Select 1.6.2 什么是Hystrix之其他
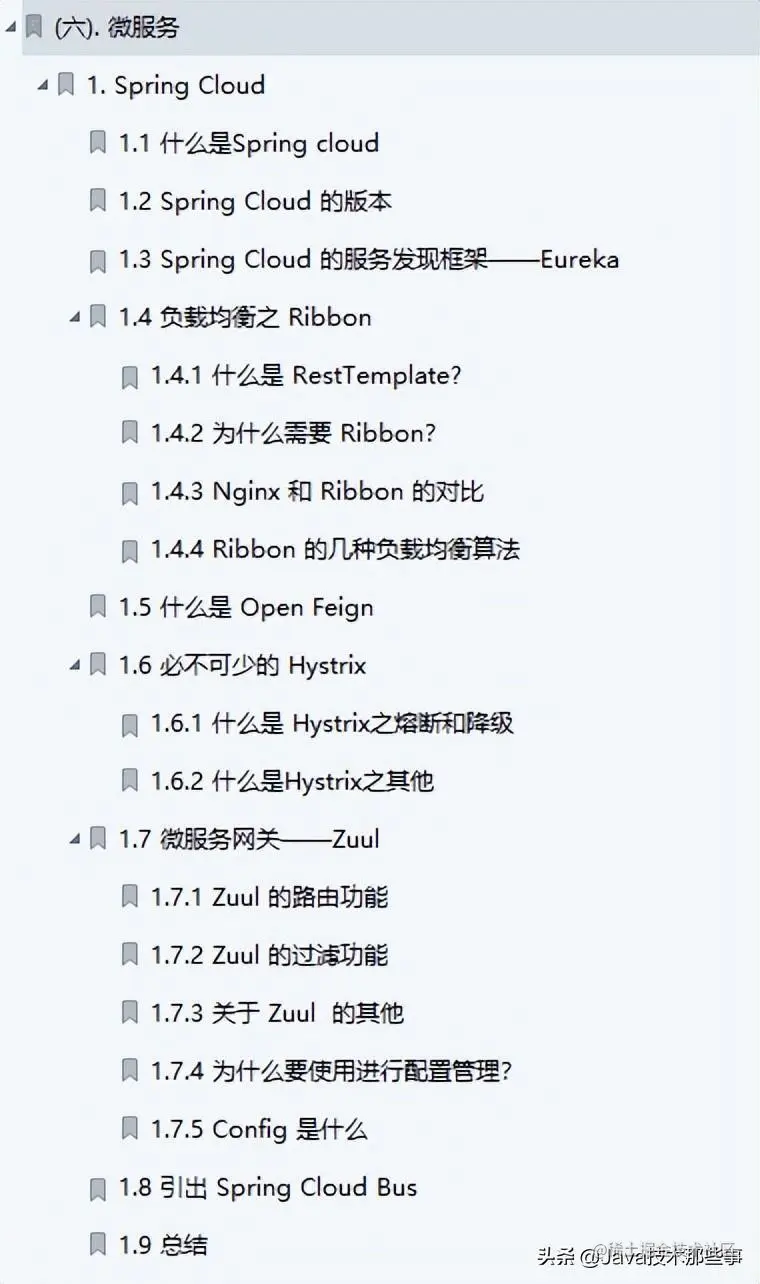 click(292, 781)
